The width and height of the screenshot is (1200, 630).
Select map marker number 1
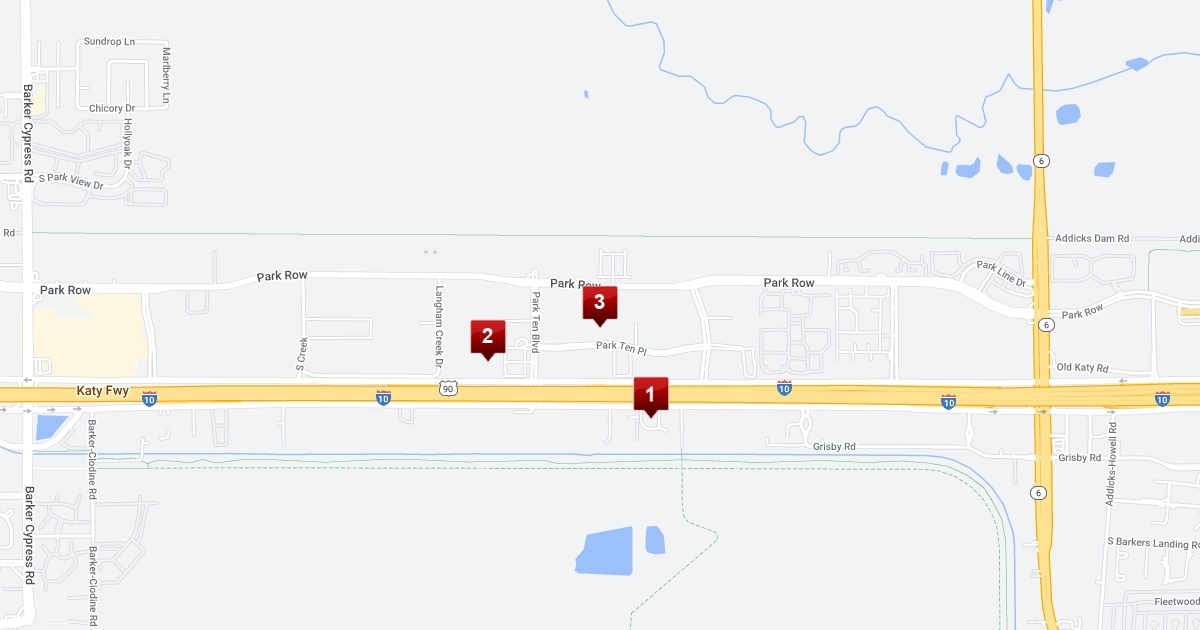coord(650,394)
